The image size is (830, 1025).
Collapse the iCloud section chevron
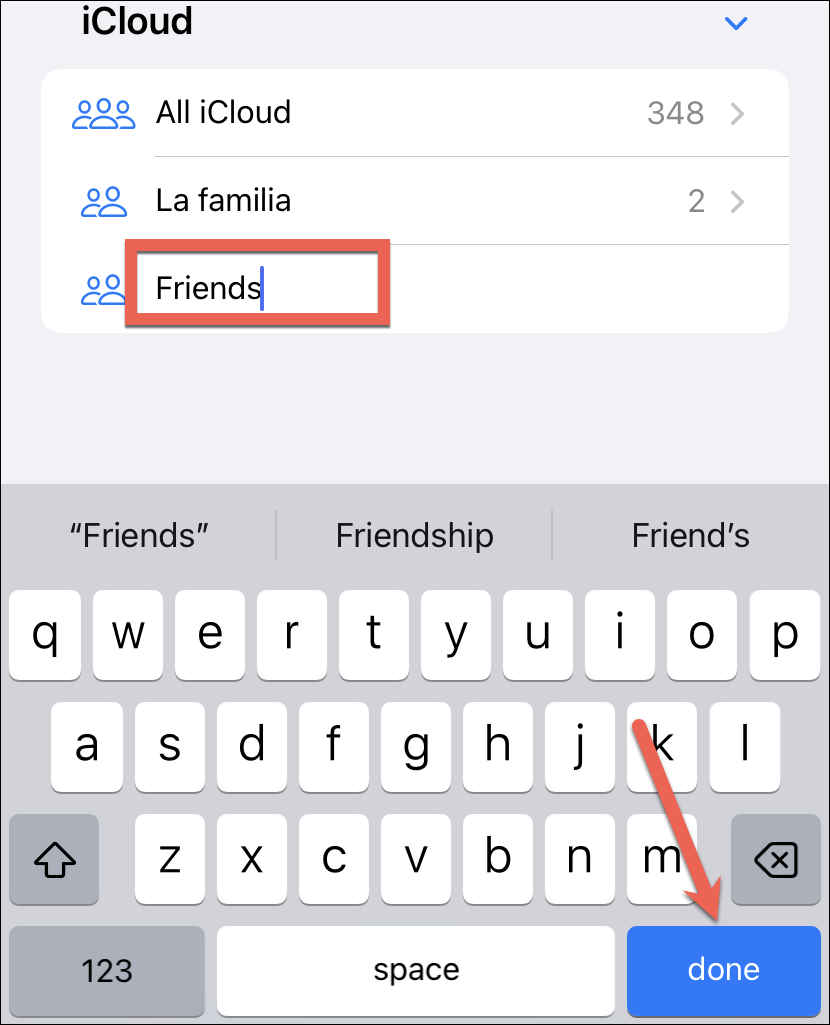736,23
